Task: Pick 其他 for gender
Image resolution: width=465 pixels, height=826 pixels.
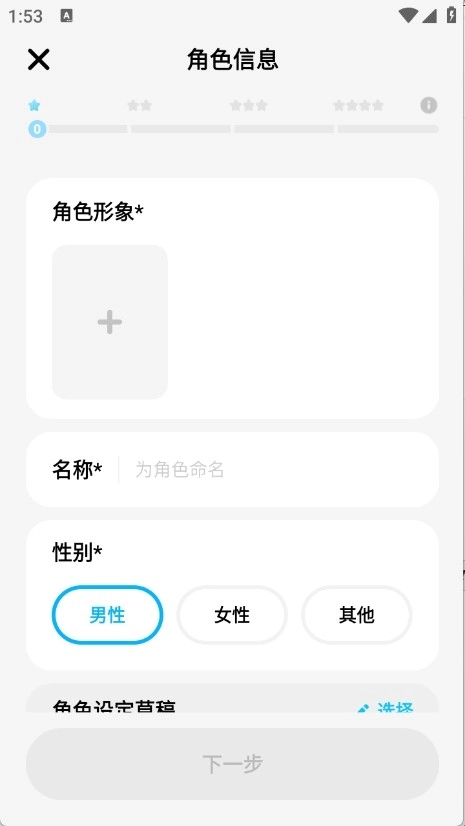Action: (357, 615)
